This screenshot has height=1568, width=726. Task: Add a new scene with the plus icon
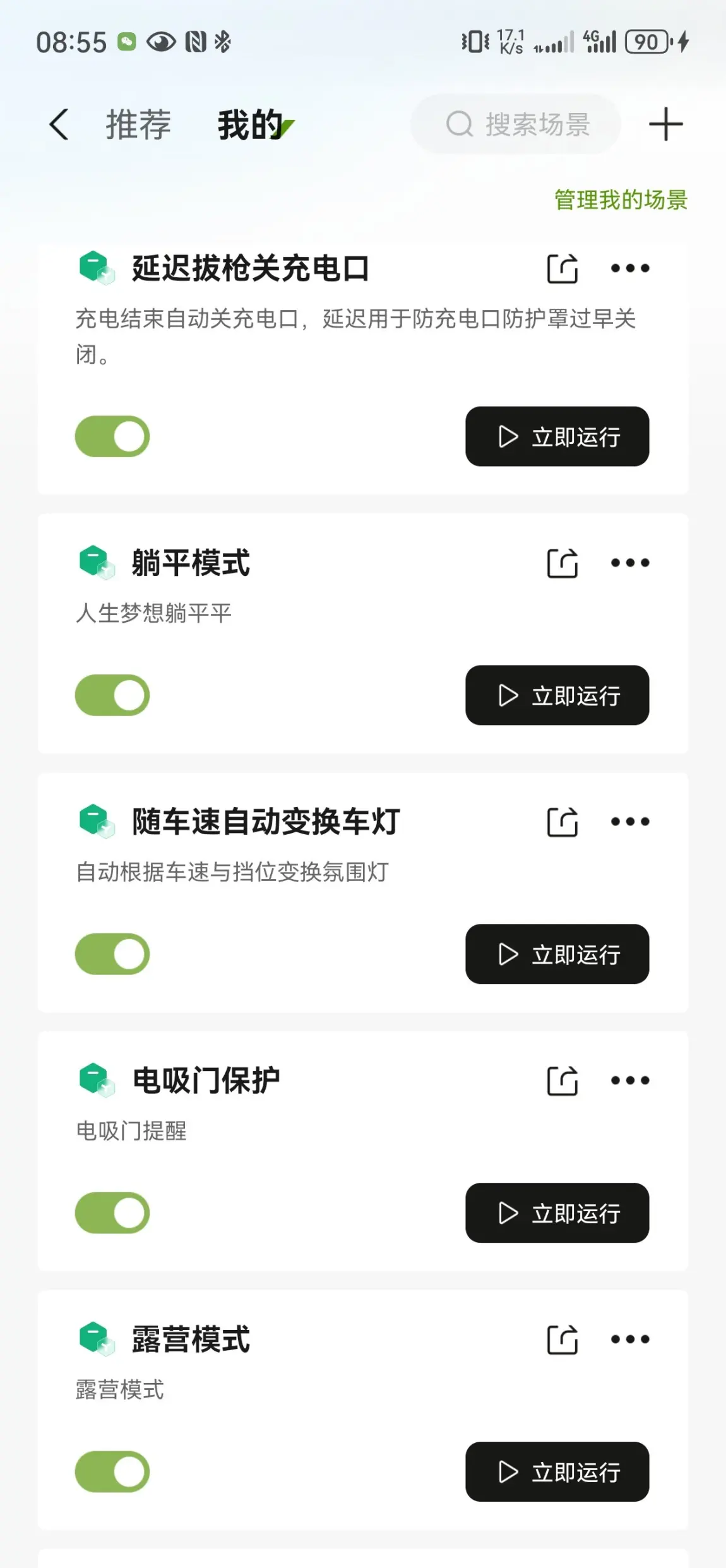point(665,124)
